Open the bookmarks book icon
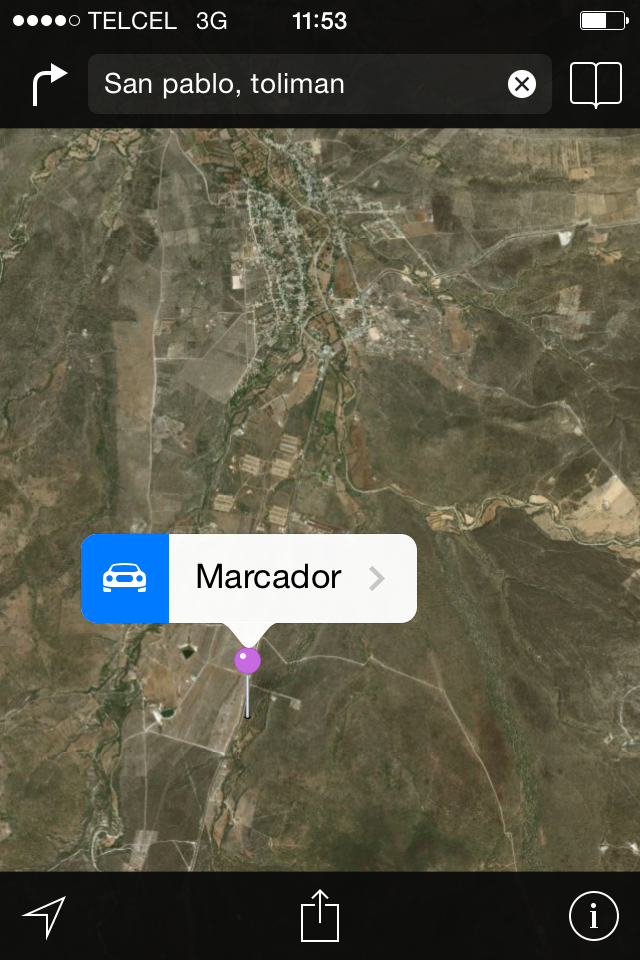Image resolution: width=640 pixels, height=960 pixels. 595,85
